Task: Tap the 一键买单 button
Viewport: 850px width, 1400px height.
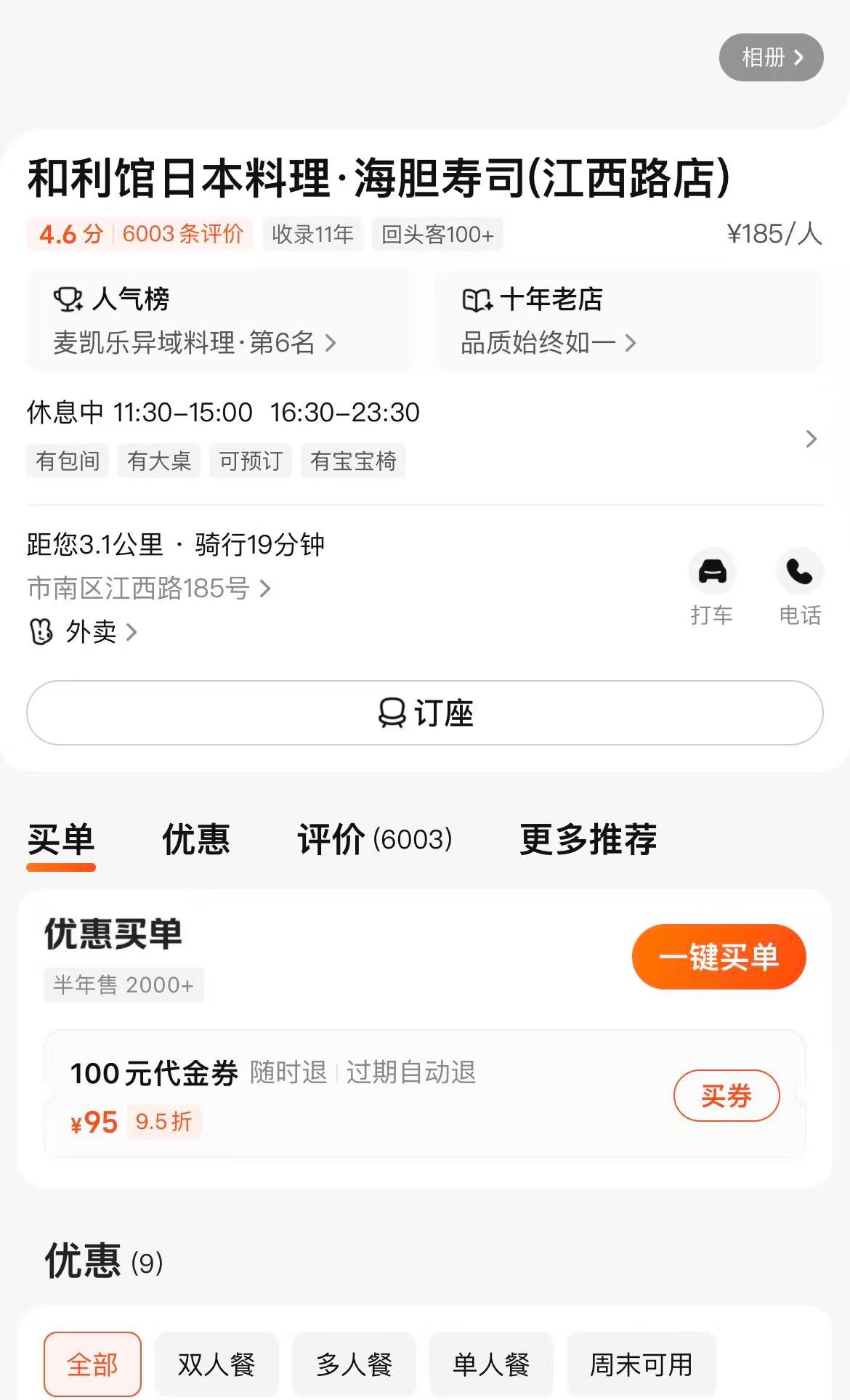Action: pos(719,957)
